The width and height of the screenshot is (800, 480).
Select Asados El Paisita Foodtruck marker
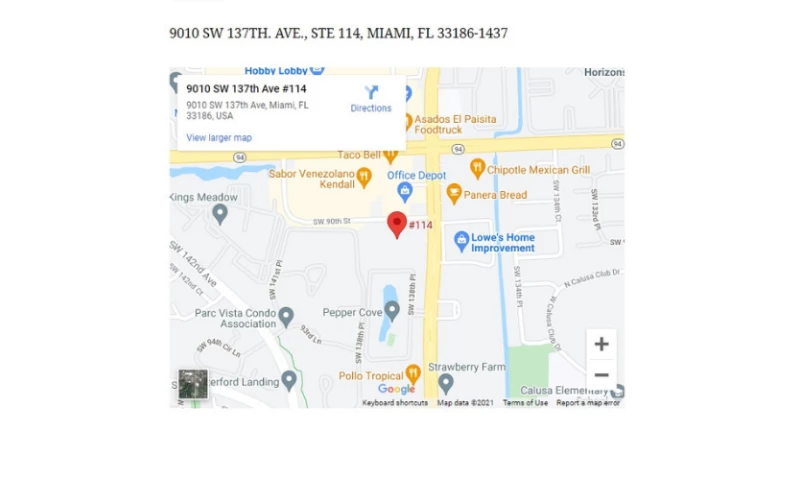(x=407, y=123)
